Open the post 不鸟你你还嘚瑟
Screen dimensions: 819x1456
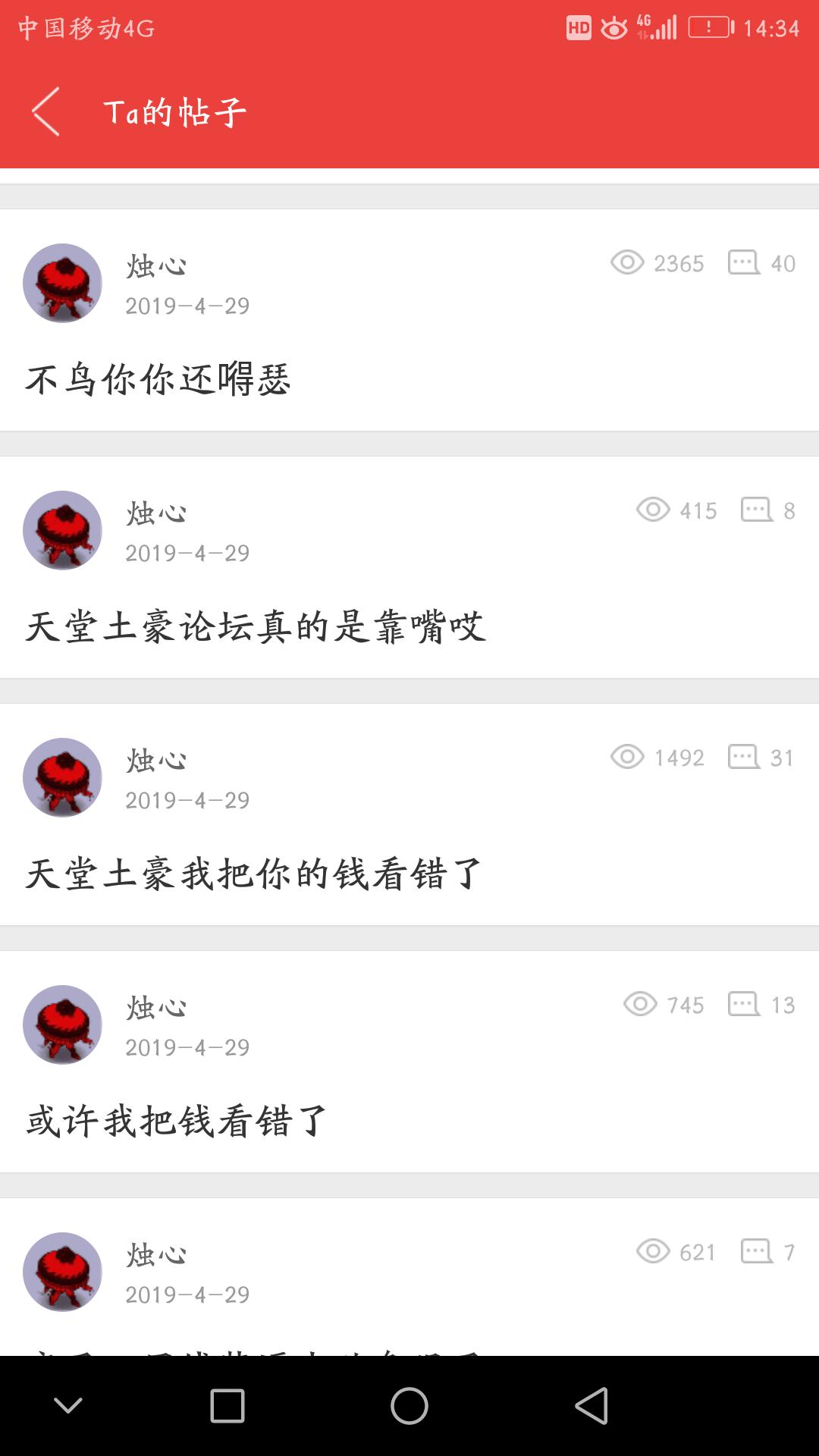[x=158, y=379]
